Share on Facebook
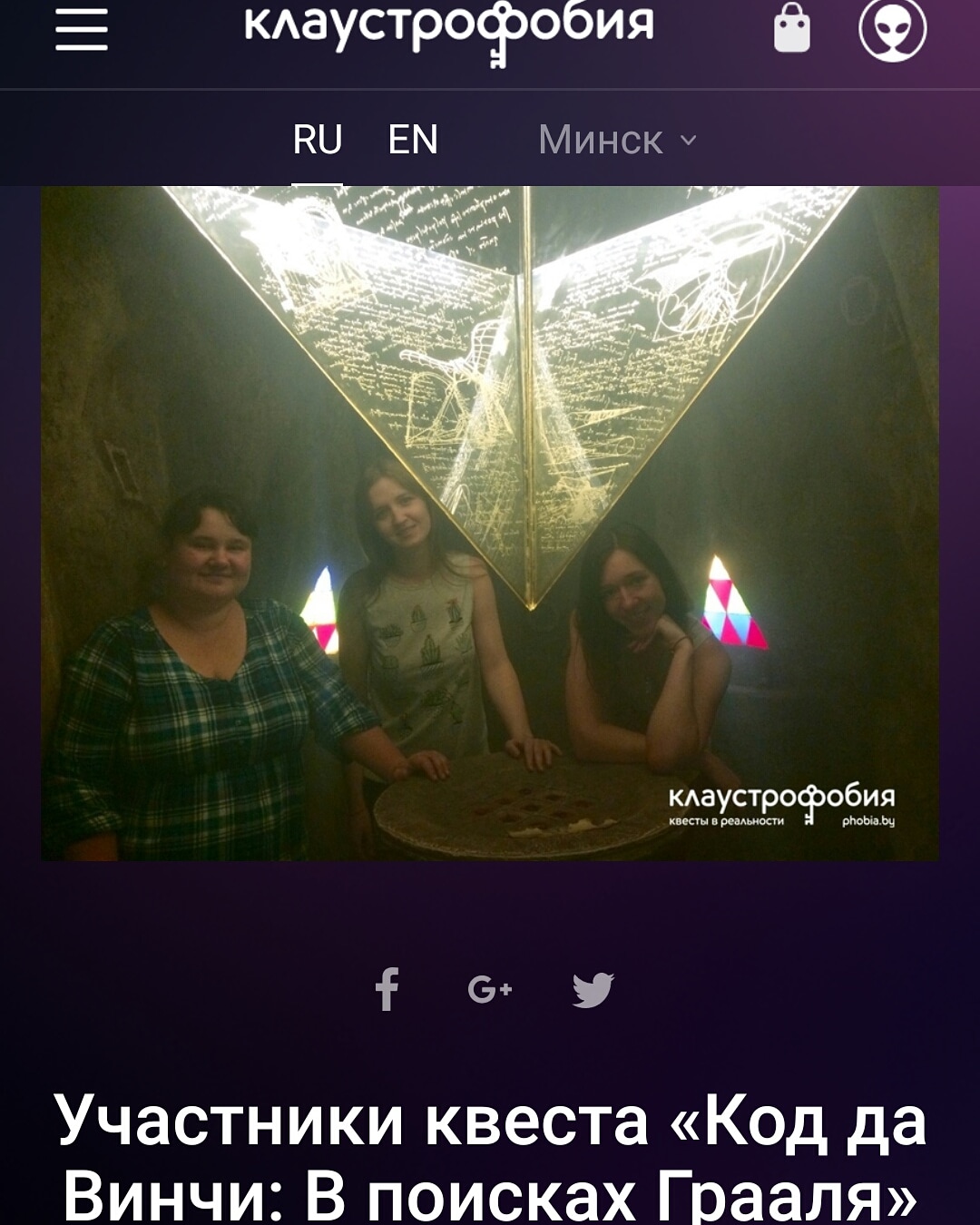The width and height of the screenshot is (980, 1225). (387, 989)
